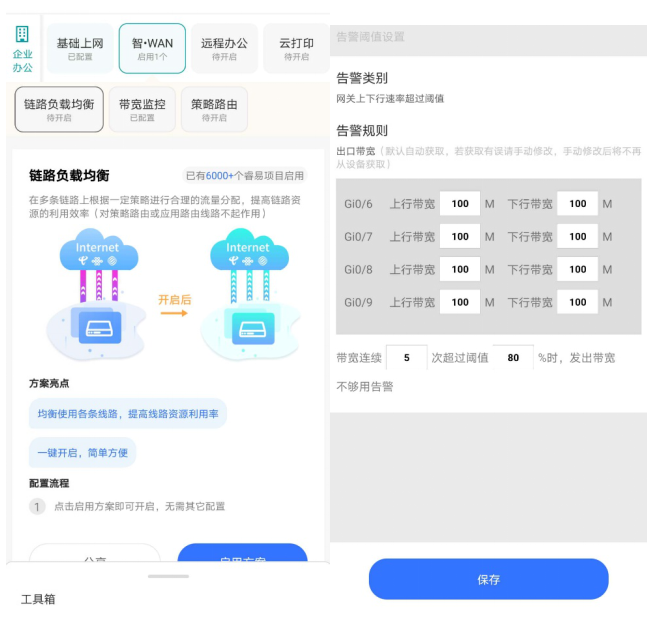Switch to the 智•WAN tab

152,48
